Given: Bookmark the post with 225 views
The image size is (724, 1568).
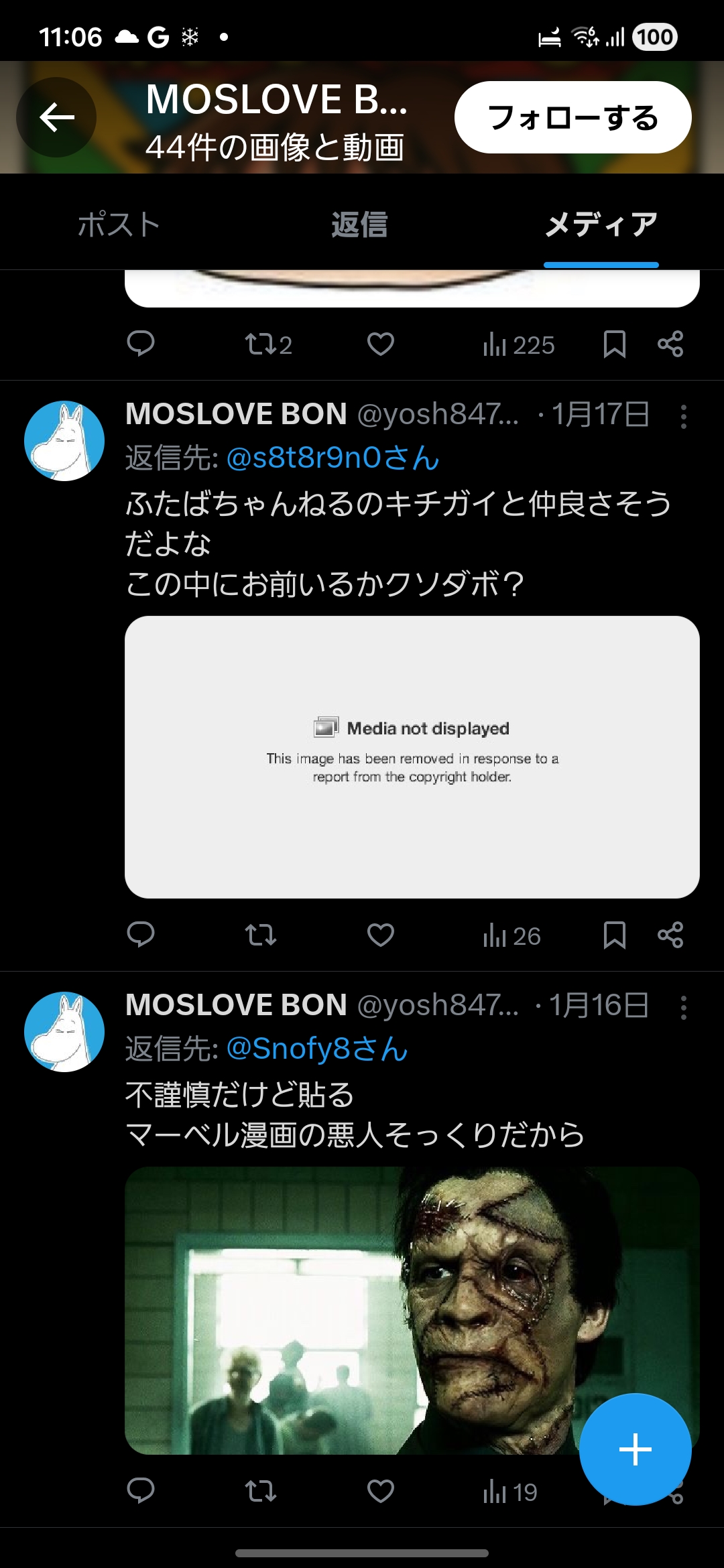Looking at the screenshot, I should click(614, 344).
